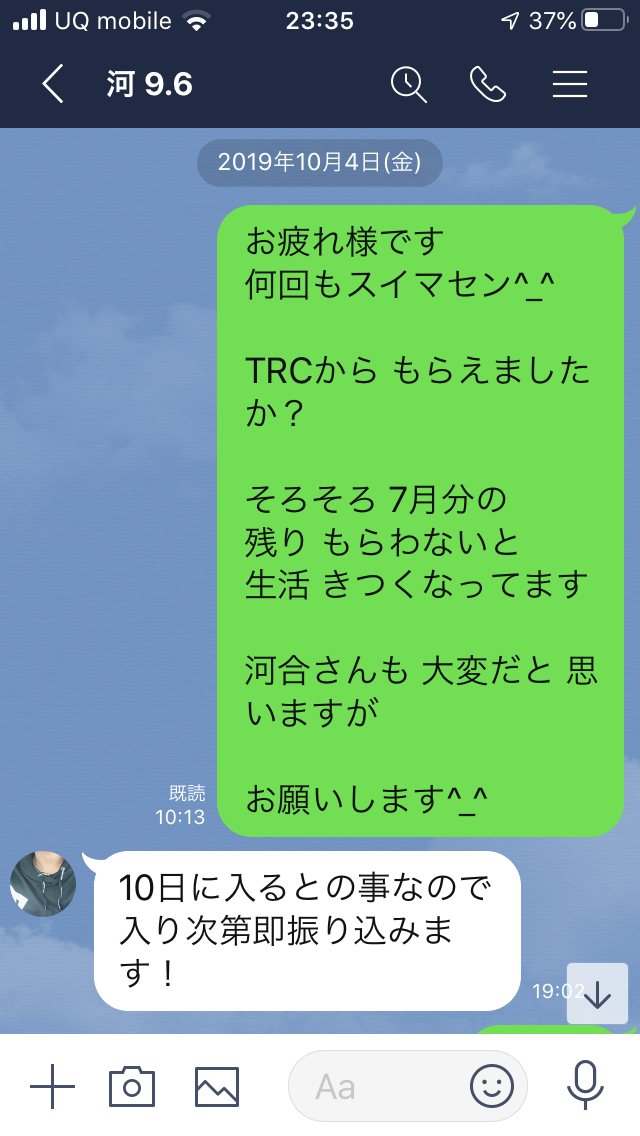Open the sender's profile picture
This screenshot has width=640, height=1136.
point(43,884)
